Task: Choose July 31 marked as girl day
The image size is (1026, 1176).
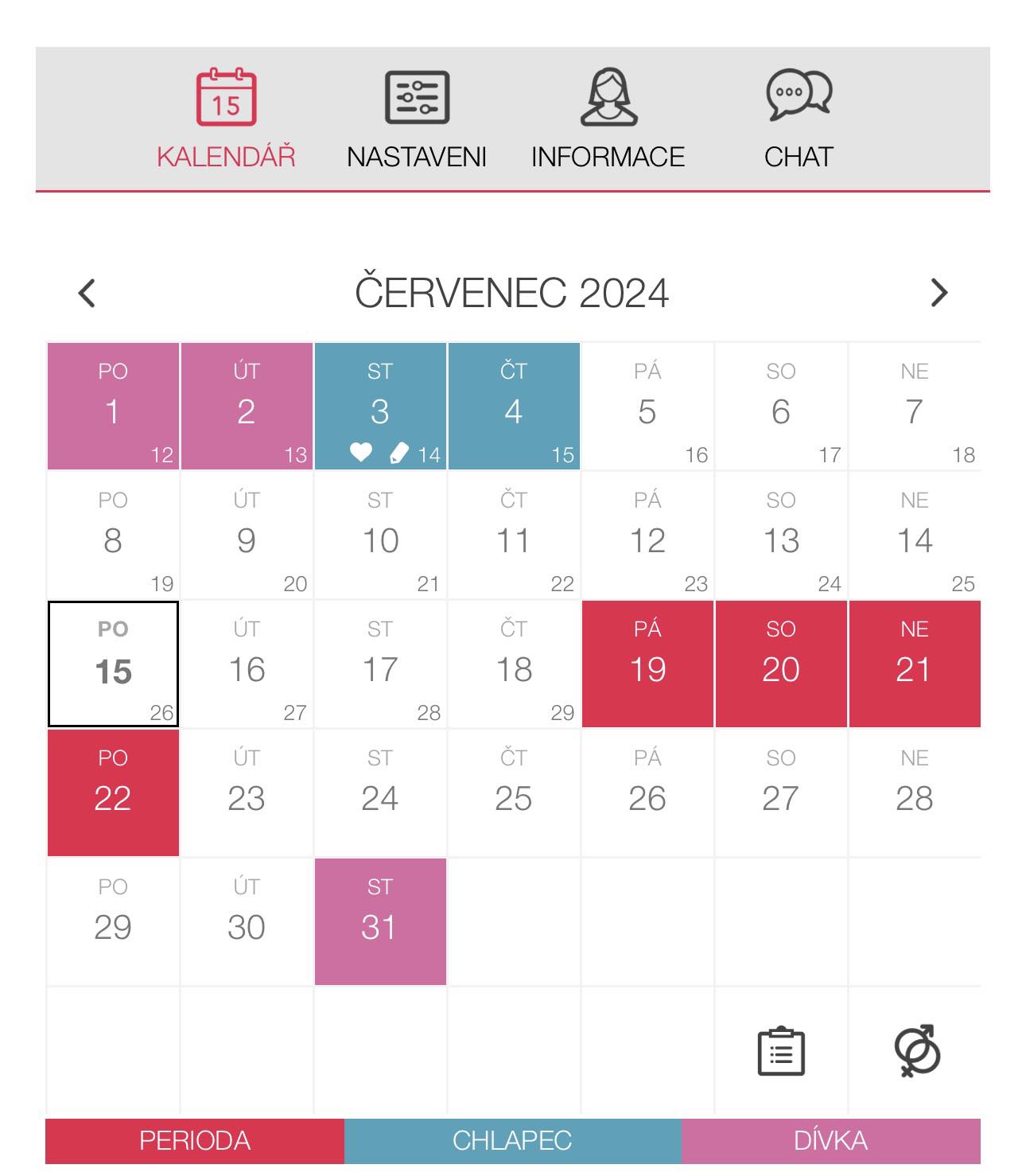Action: pyautogui.click(x=380, y=921)
